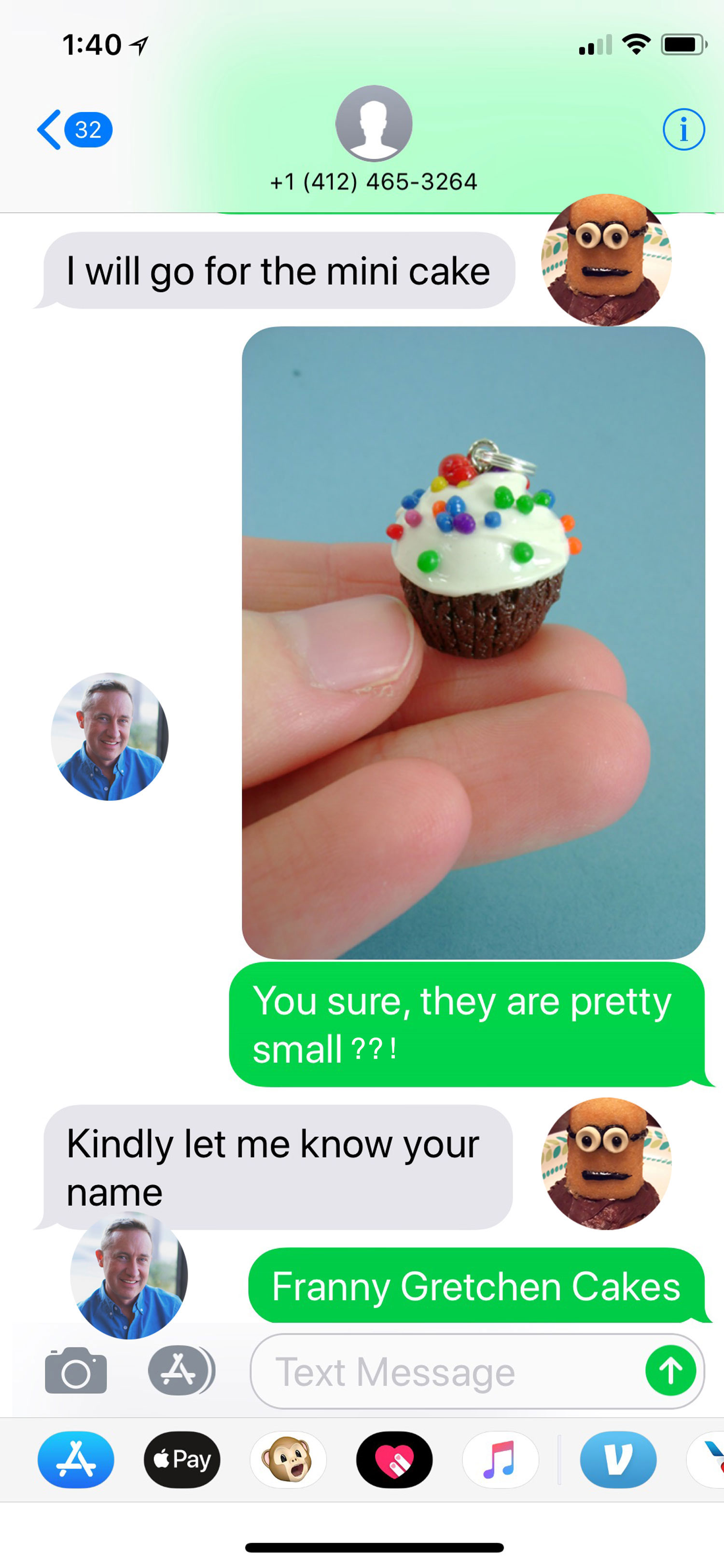Toggle the iMessage apps drawer button

click(181, 1370)
